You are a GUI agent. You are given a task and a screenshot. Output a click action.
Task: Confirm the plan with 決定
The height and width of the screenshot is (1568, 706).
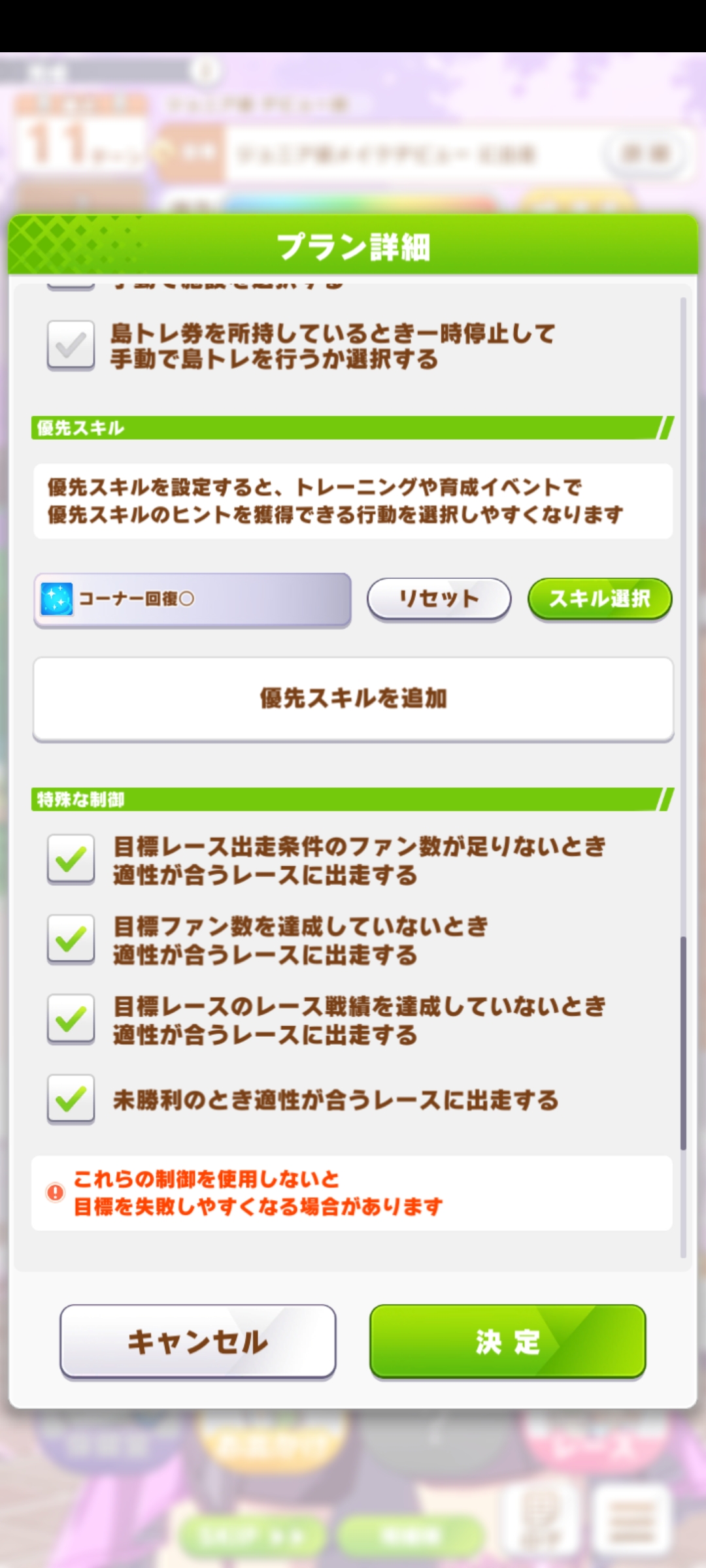click(508, 1342)
